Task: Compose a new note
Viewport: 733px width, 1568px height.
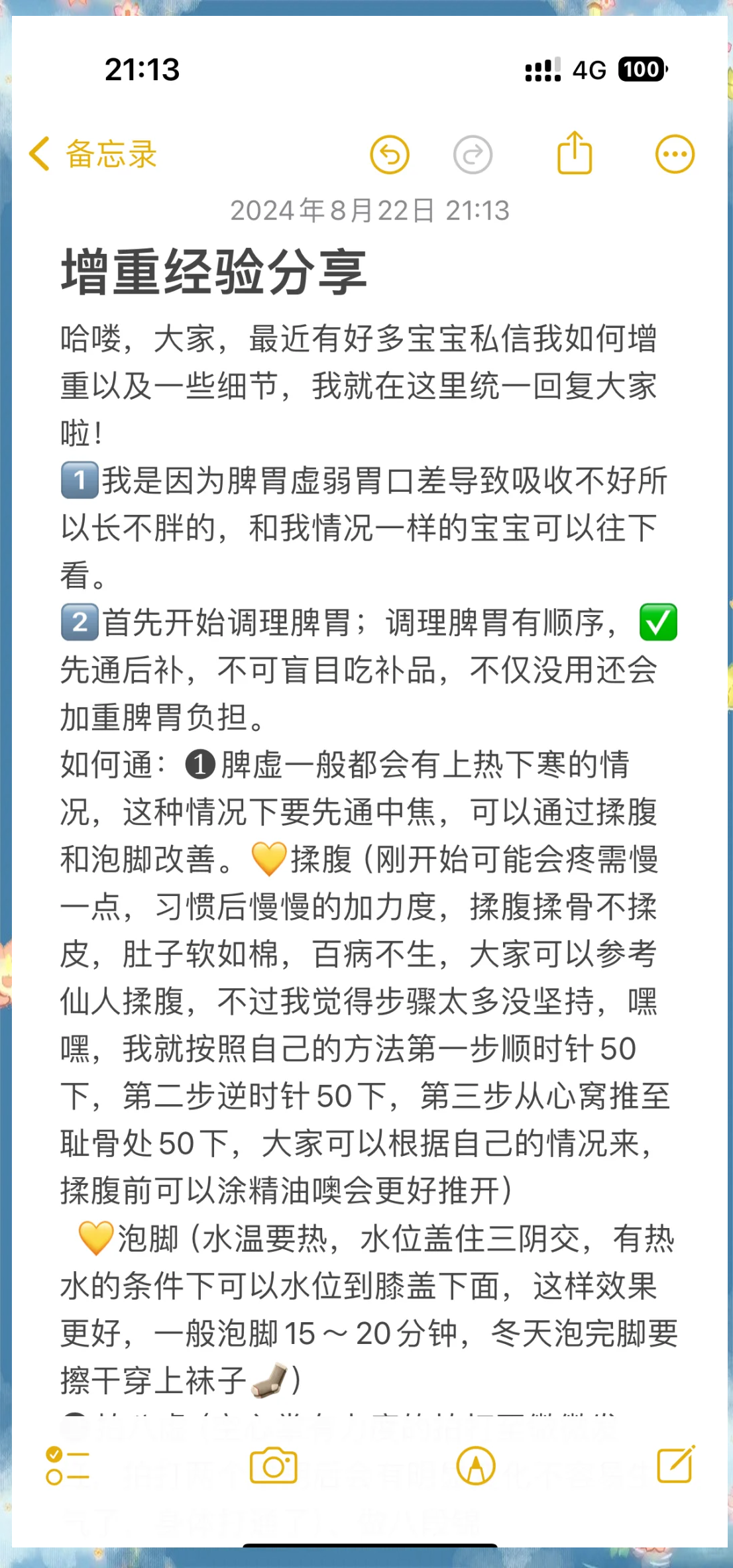Action: pyautogui.click(x=675, y=1465)
